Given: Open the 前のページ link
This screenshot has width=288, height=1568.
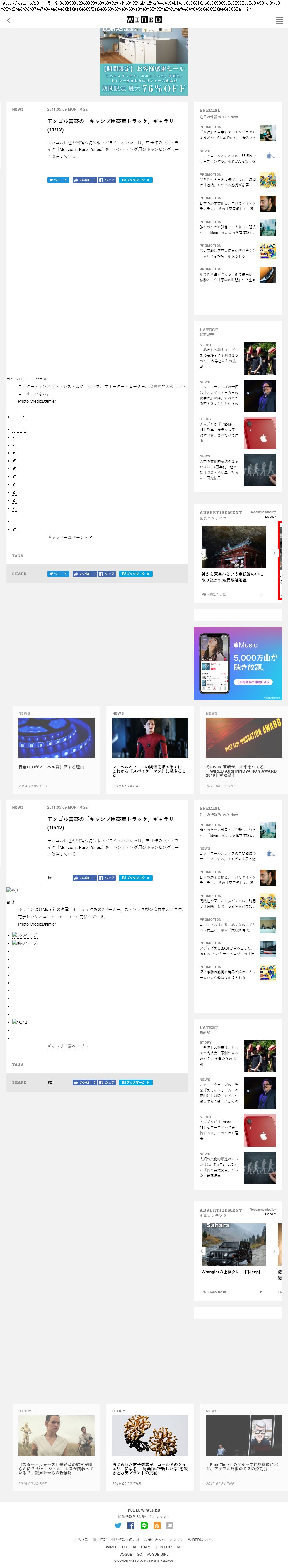Looking at the screenshot, I should (25, 943).
